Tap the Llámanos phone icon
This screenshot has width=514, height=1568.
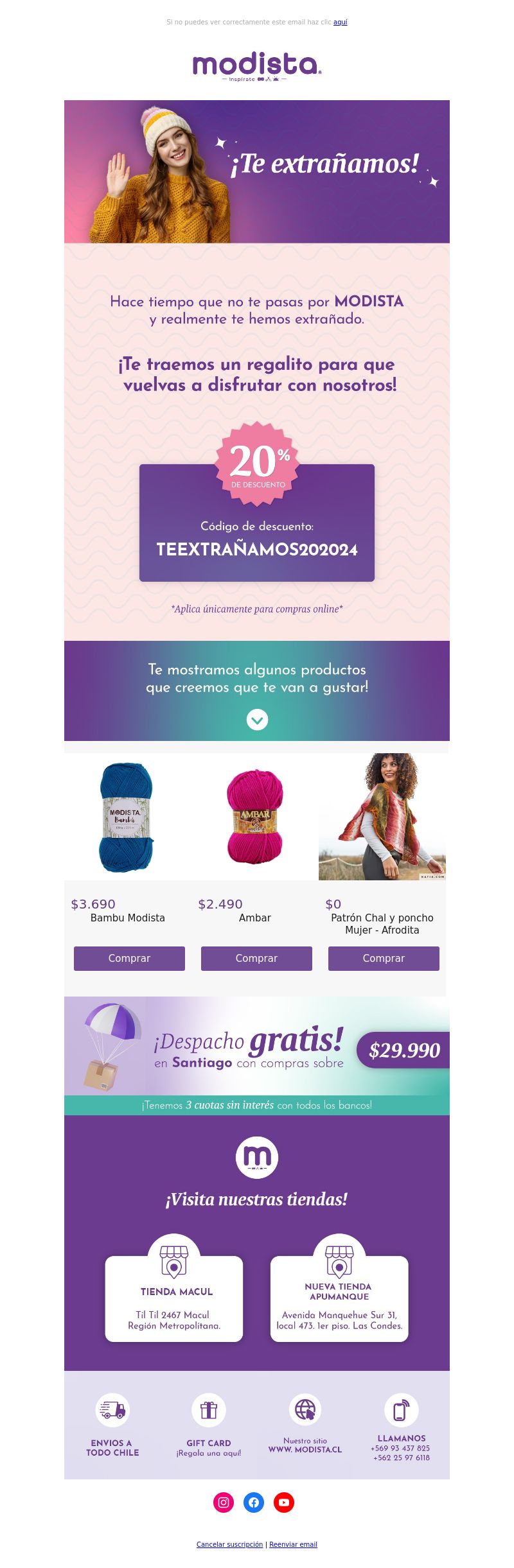tap(402, 1411)
